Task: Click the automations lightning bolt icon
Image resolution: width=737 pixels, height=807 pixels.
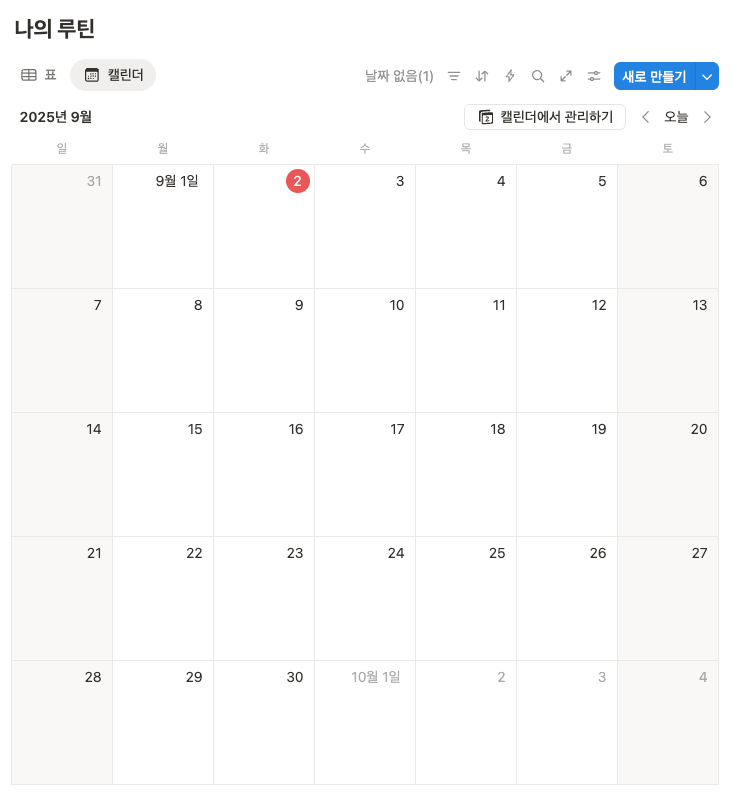Action: (x=510, y=76)
